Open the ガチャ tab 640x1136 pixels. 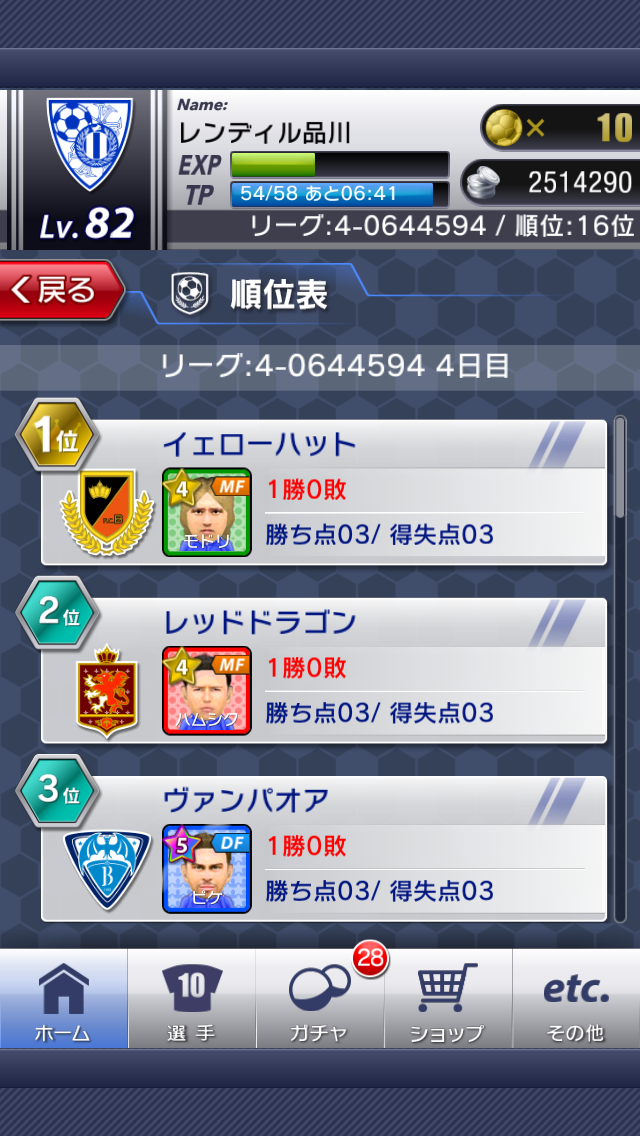[319, 998]
